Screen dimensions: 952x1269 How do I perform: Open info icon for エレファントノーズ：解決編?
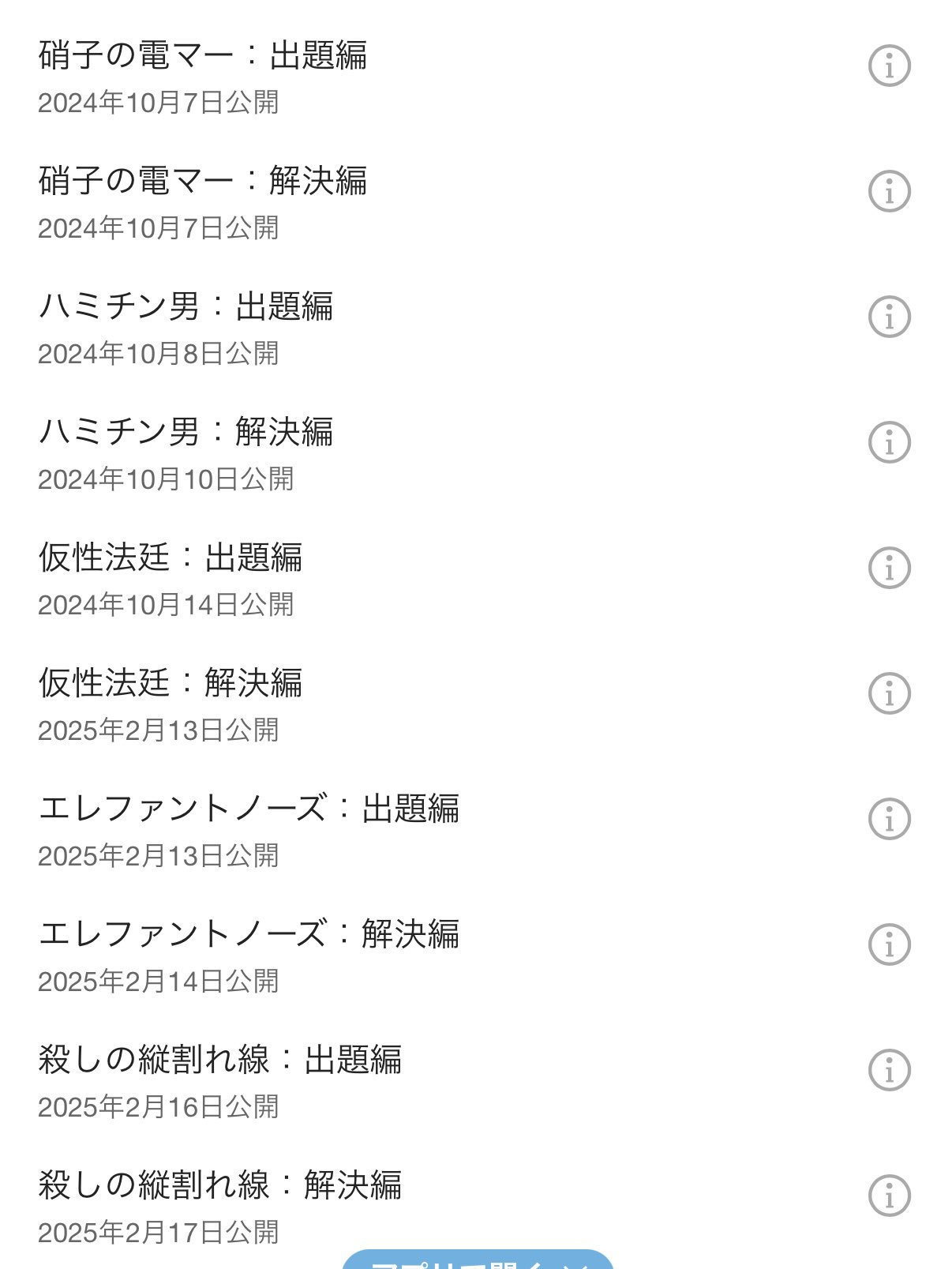click(889, 944)
